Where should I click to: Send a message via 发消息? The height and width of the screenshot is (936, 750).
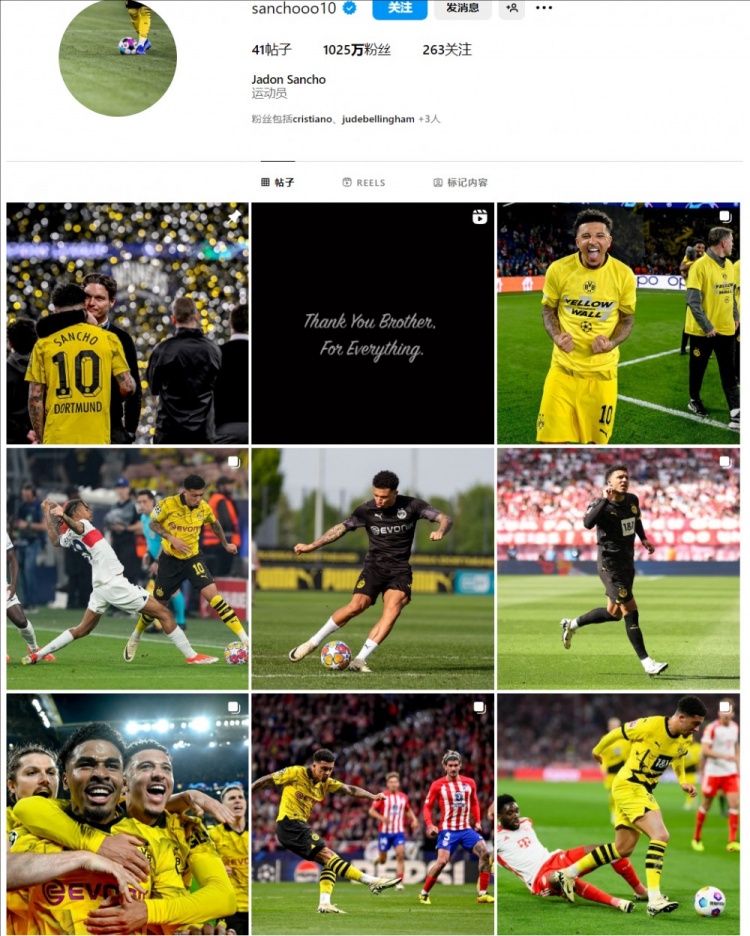click(x=462, y=8)
